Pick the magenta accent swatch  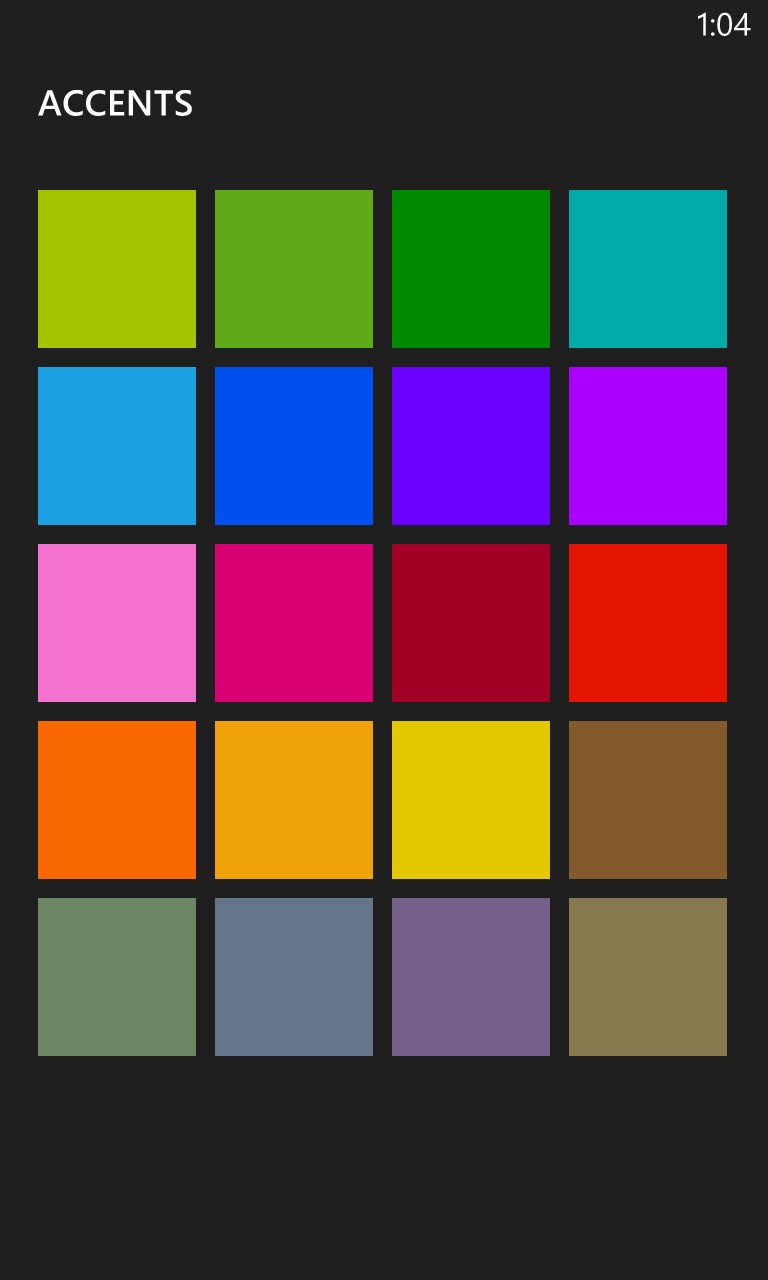click(x=294, y=623)
